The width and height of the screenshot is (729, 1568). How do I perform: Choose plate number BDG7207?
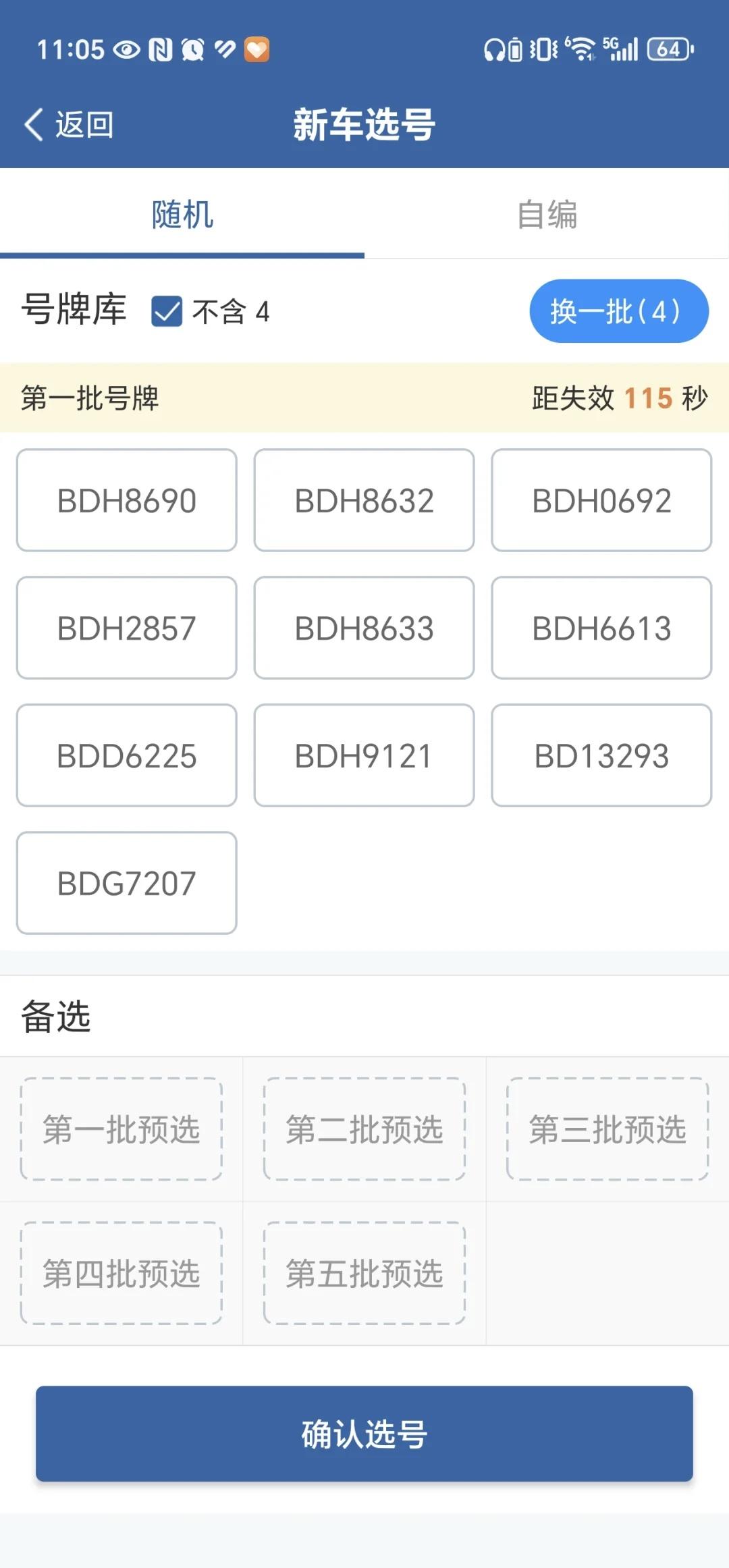(x=127, y=883)
